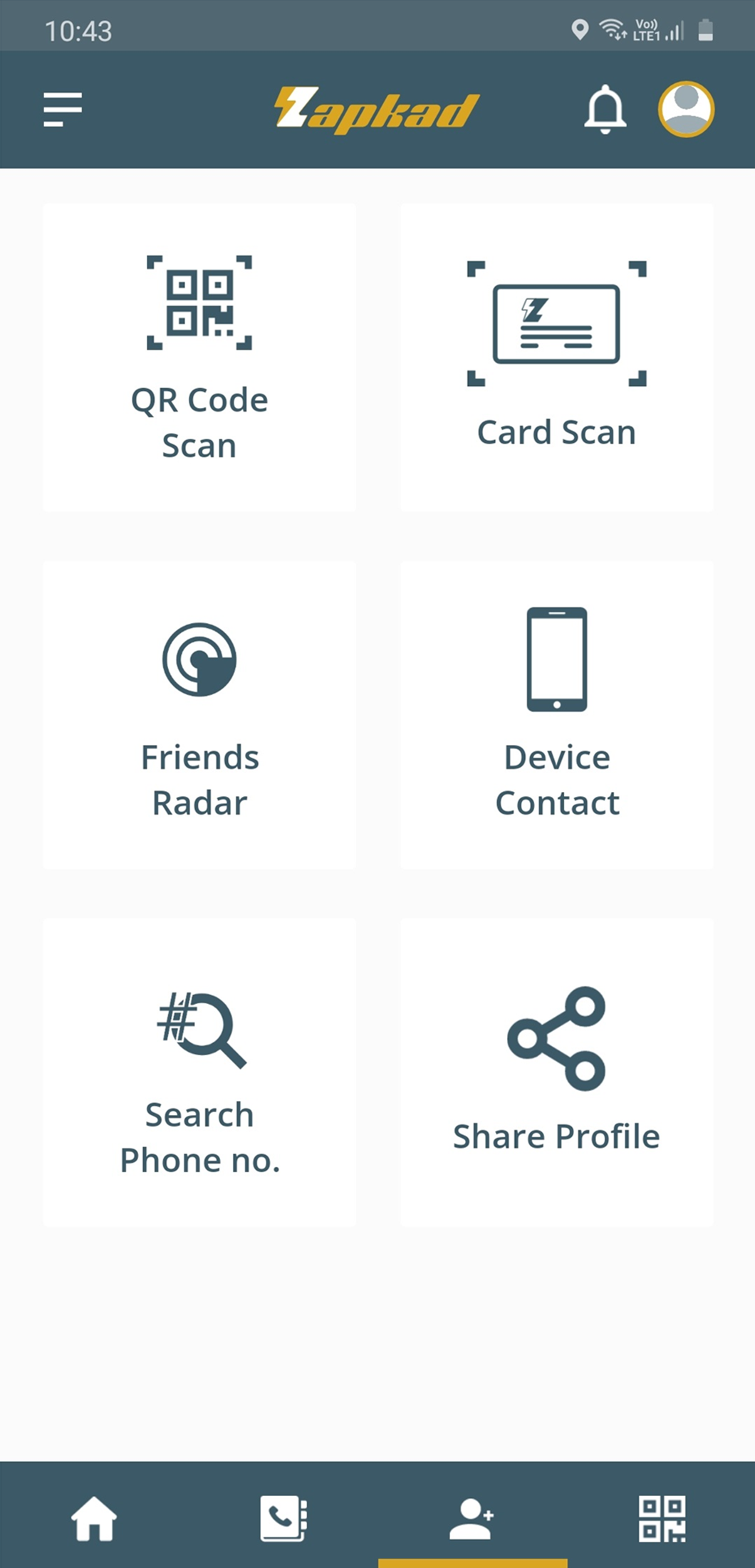Open Device Contact
The image size is (755, 1568).
(x=557, y=715)
